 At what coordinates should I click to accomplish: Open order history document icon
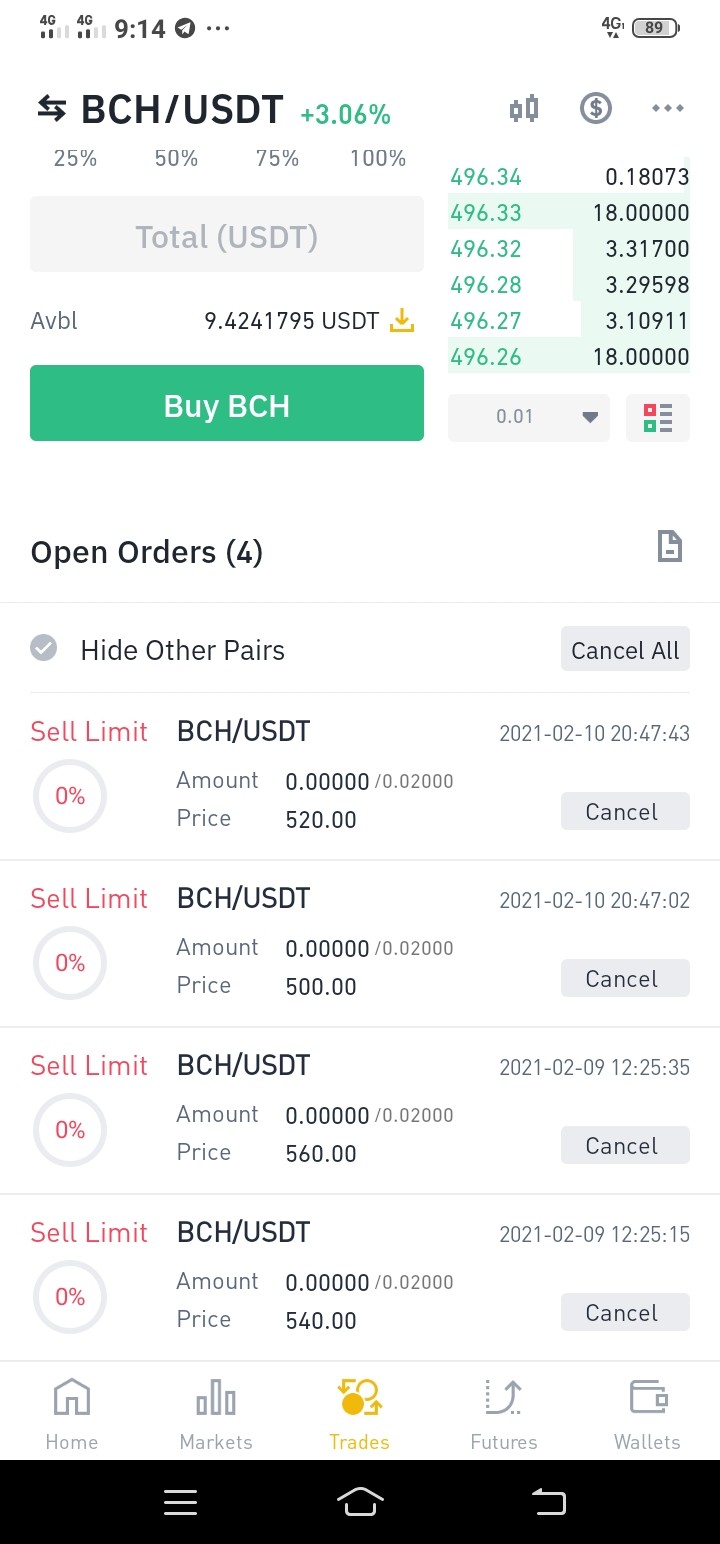[x=669, y=547]
